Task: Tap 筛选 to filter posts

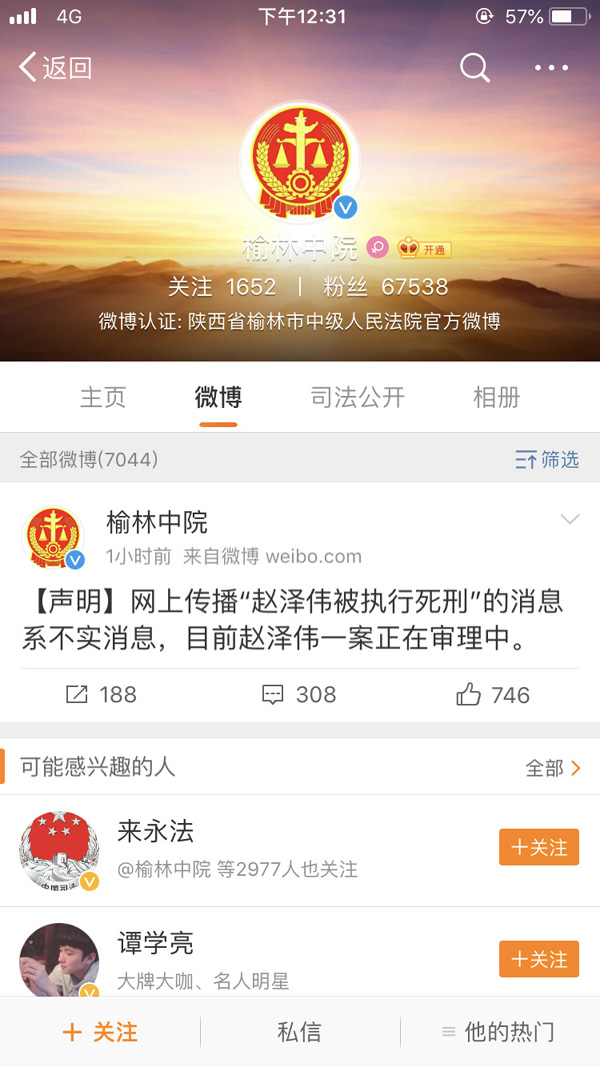Action: coord(547,460)
